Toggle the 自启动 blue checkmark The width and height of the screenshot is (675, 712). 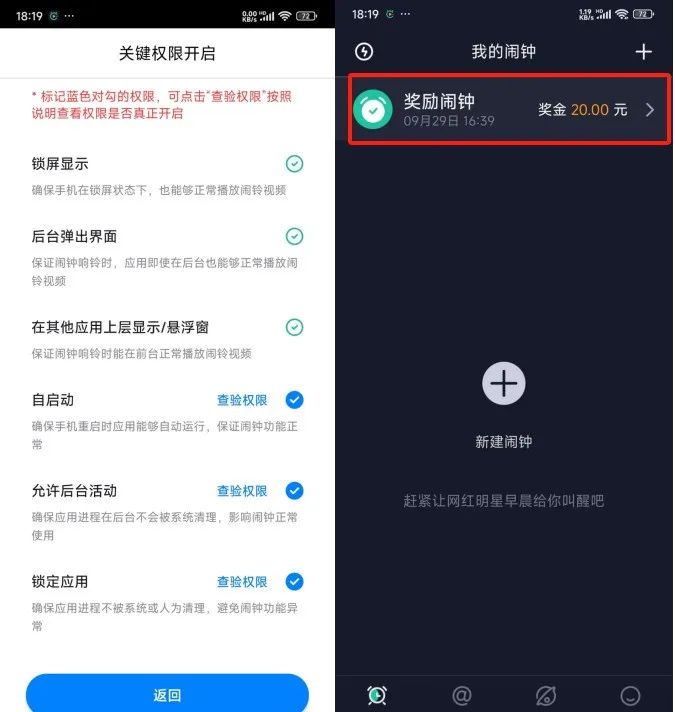coord(294,400)
